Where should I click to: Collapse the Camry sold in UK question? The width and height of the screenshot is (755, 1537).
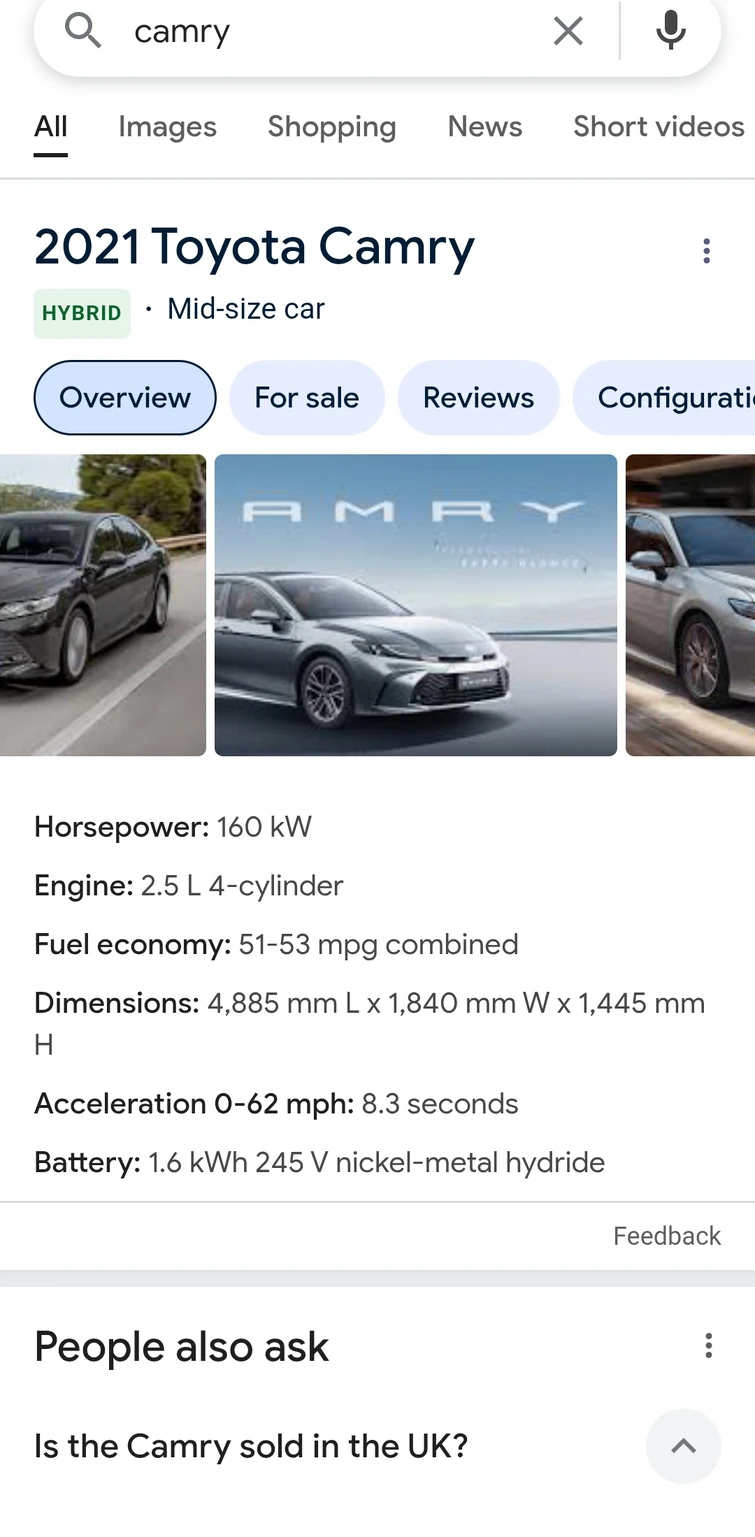[x=683, y=1446]
